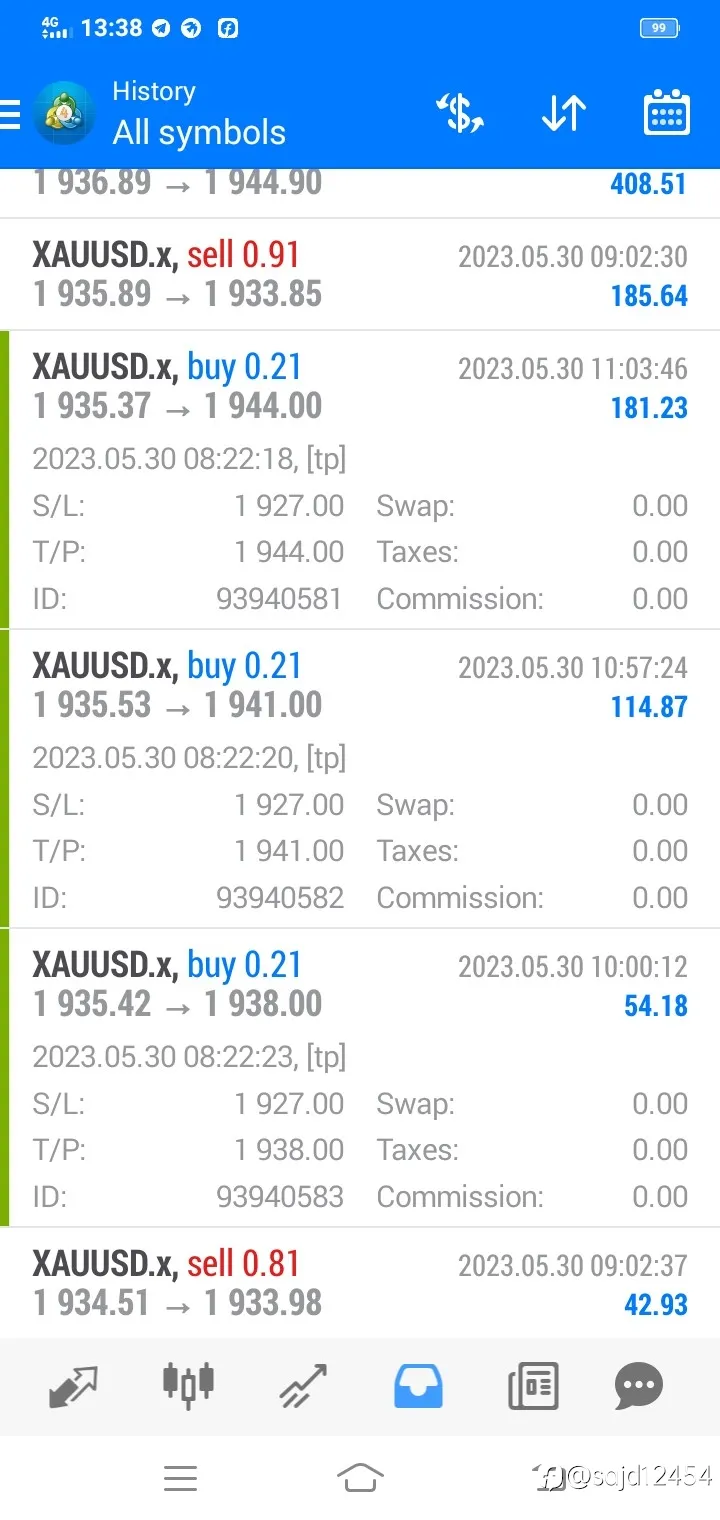Tap the sort arrows icon
Screen dimensions: 720x1520
tap(563, 113)
